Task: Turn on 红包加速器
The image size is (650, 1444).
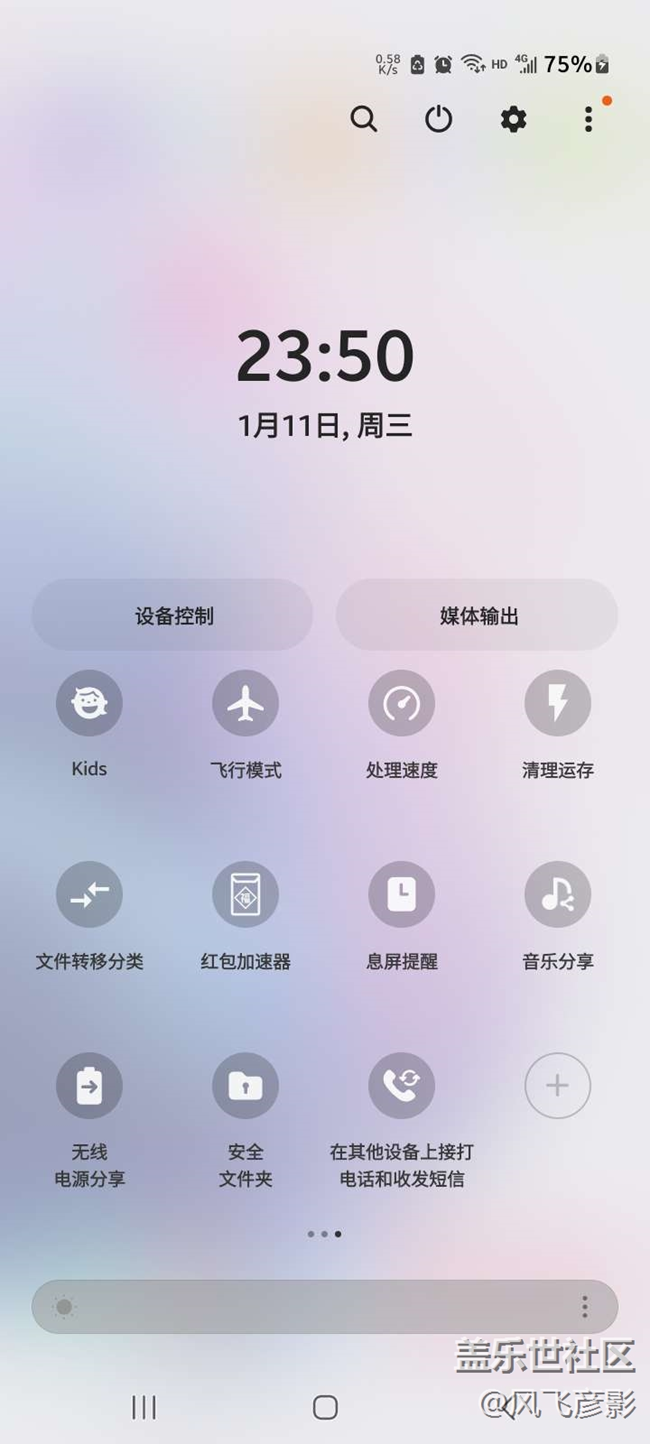Action: pyautogui.click(x=245, y=894)
